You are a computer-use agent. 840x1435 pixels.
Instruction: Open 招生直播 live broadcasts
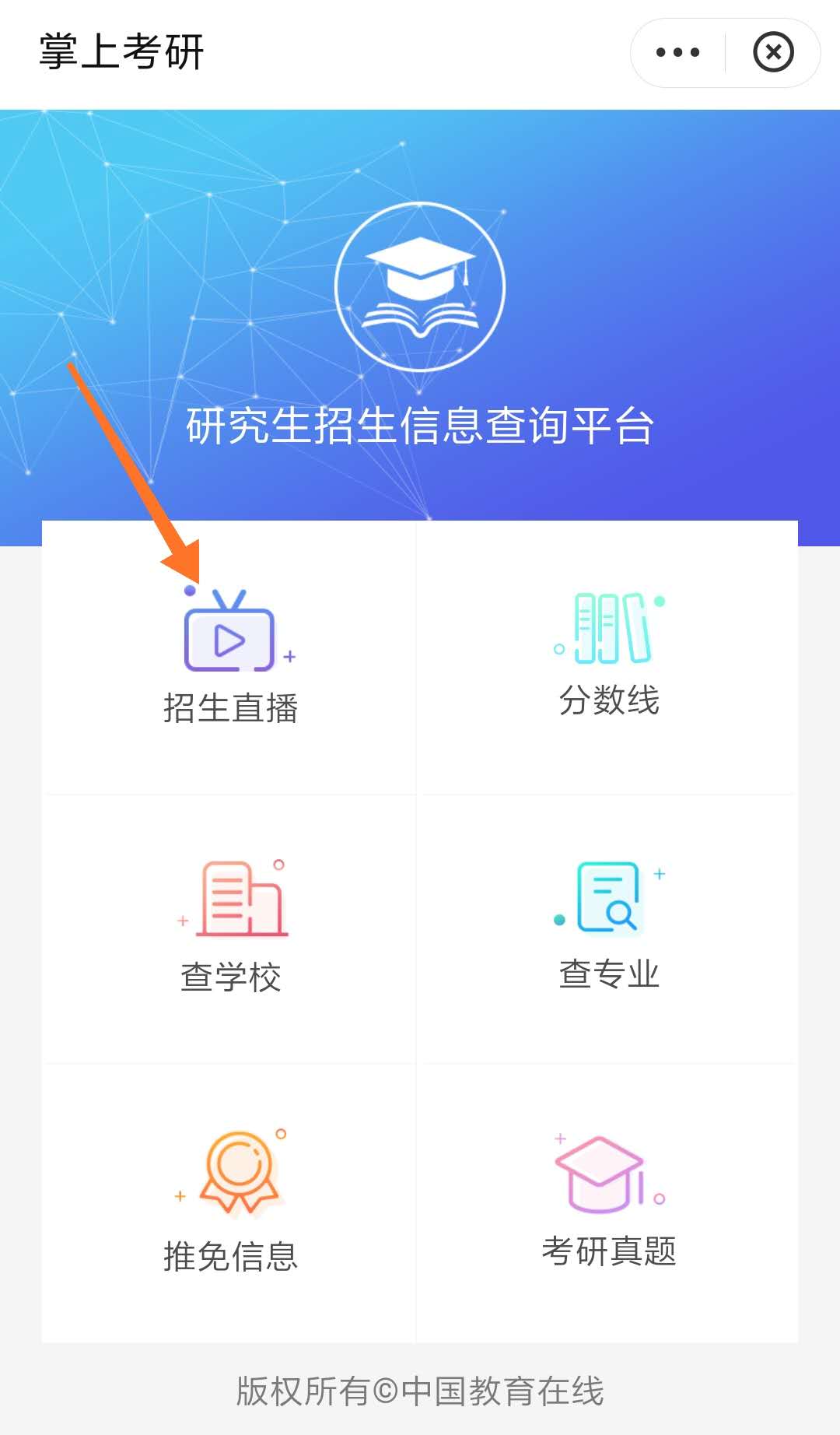click(229, 658)
